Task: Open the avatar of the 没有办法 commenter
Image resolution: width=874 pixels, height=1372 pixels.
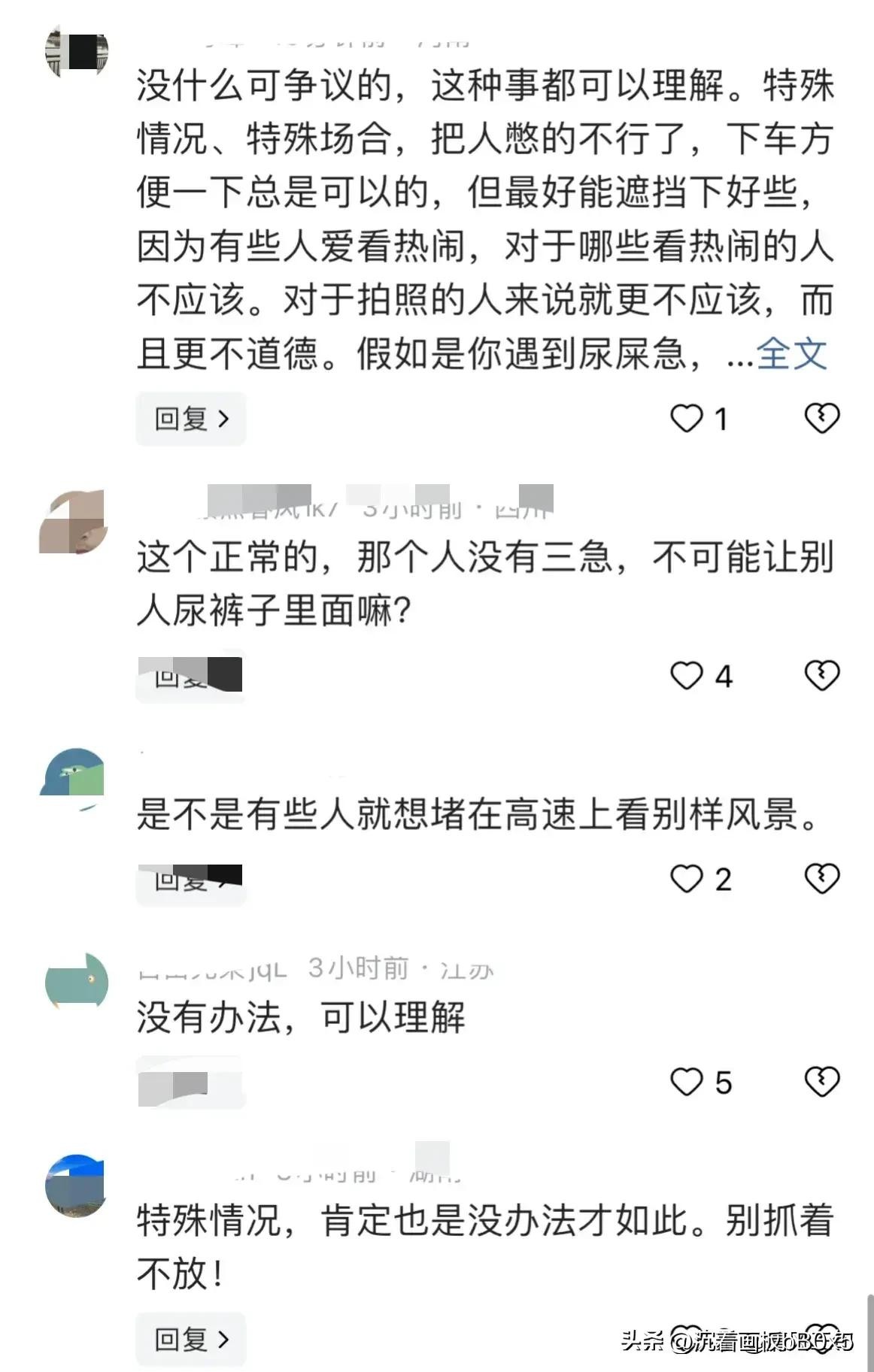Action: point(77,981)
